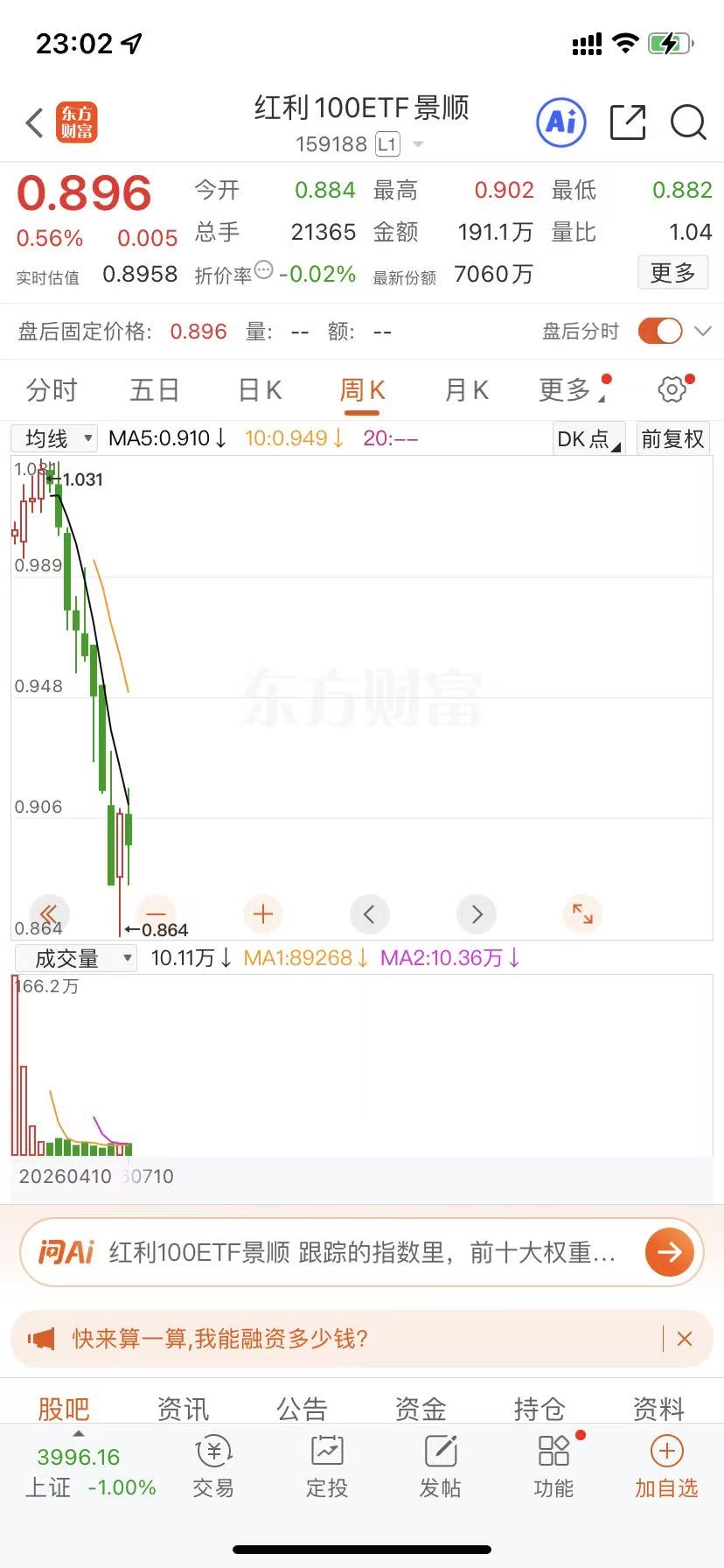Image resolution: width=724 pixels, height=1568 pixels.
Task: Share this ETF page
Action: [628, 122]
